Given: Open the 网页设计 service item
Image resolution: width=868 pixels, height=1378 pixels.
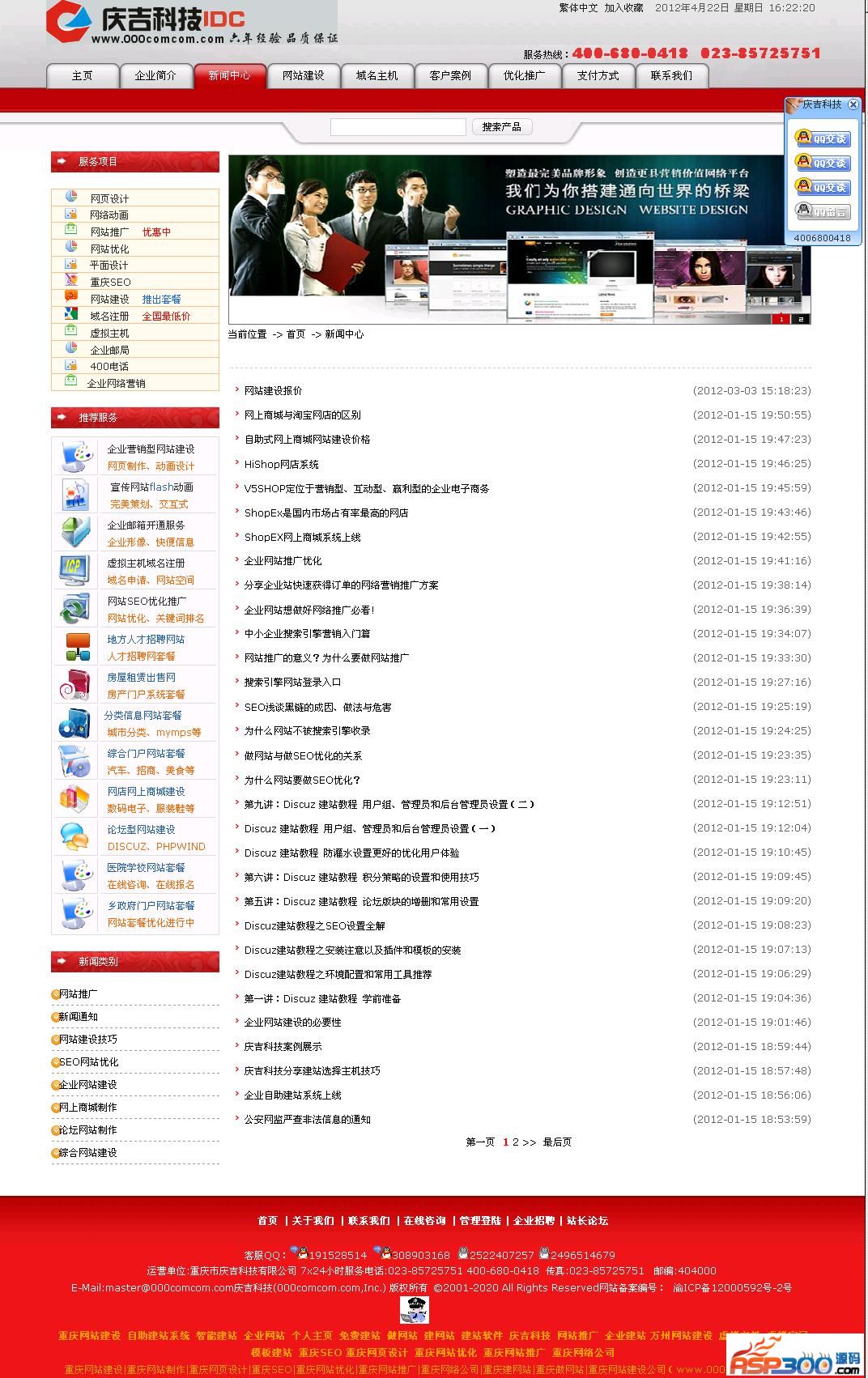Looking at the screenshot, I should click(x=109, y=198).
